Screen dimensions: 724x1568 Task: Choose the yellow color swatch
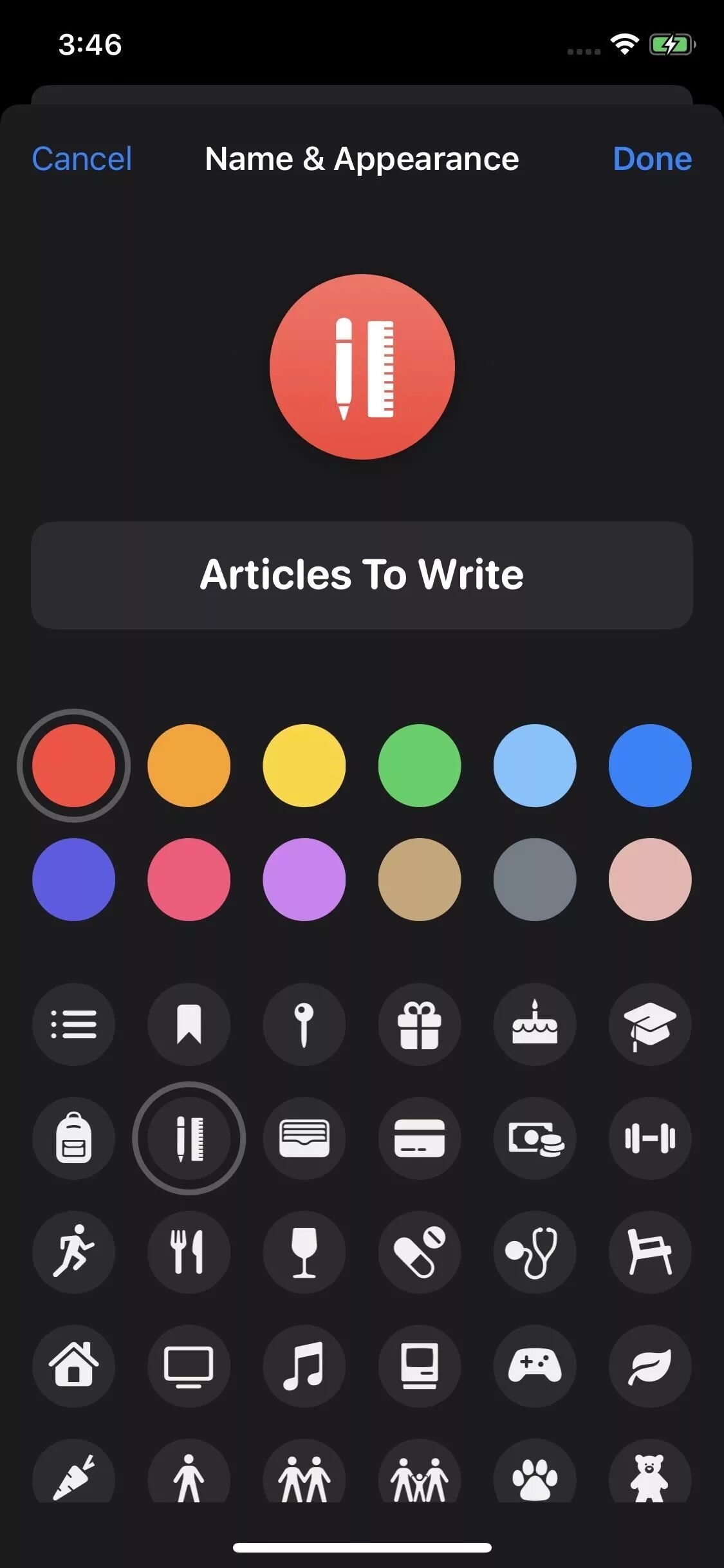tap(304, 765)
